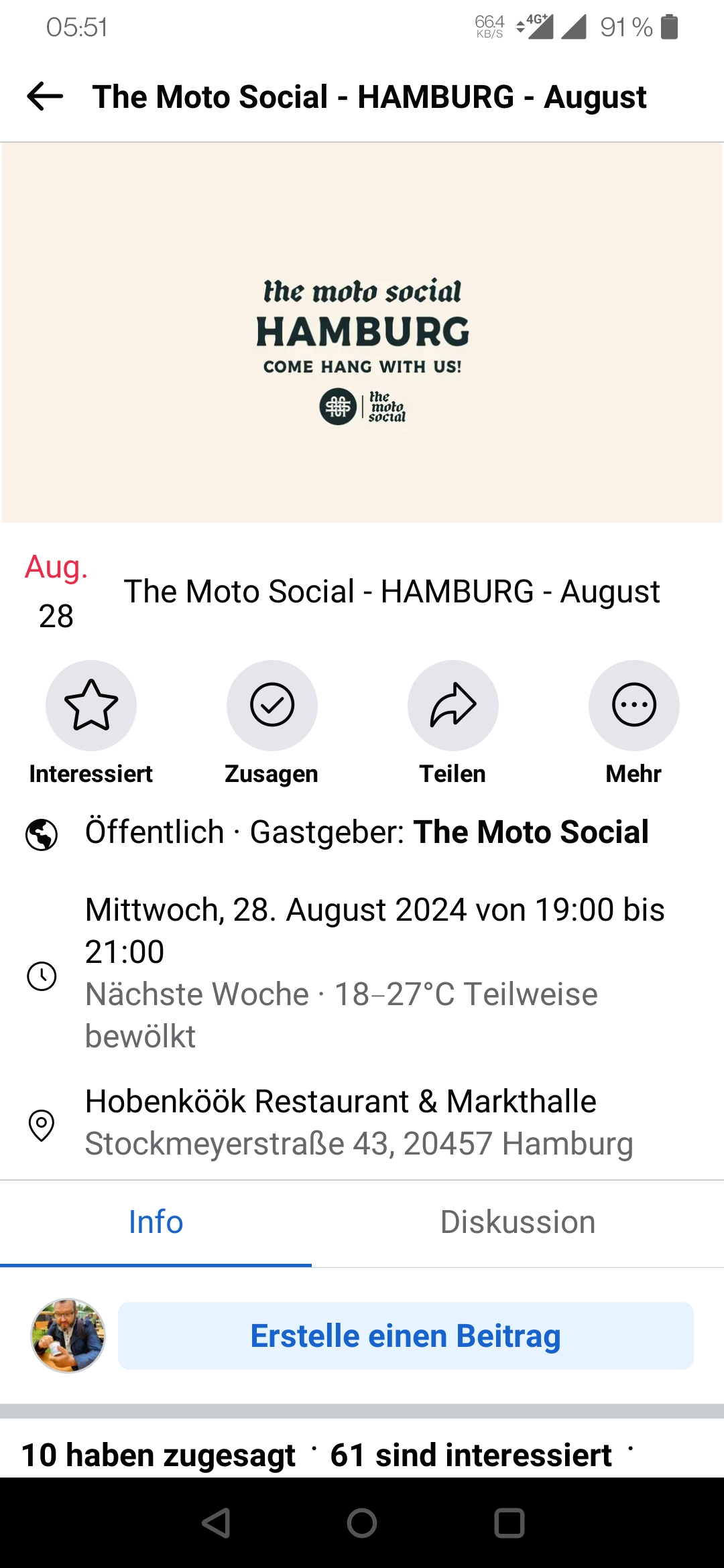Open the Mehr options menu
This screenshot has width=724, height=1568.
[x=633, y=706]
